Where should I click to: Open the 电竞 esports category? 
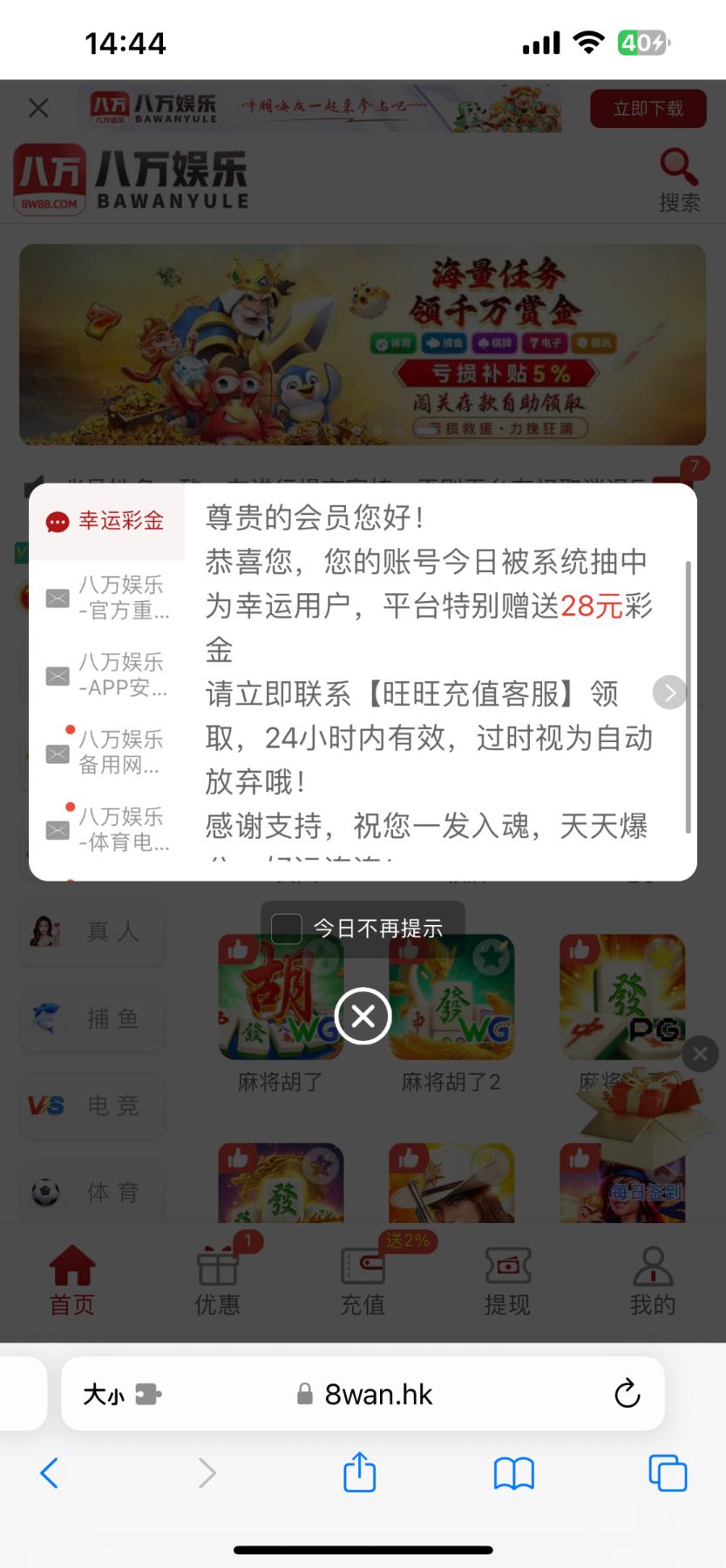coord(91,1105)
